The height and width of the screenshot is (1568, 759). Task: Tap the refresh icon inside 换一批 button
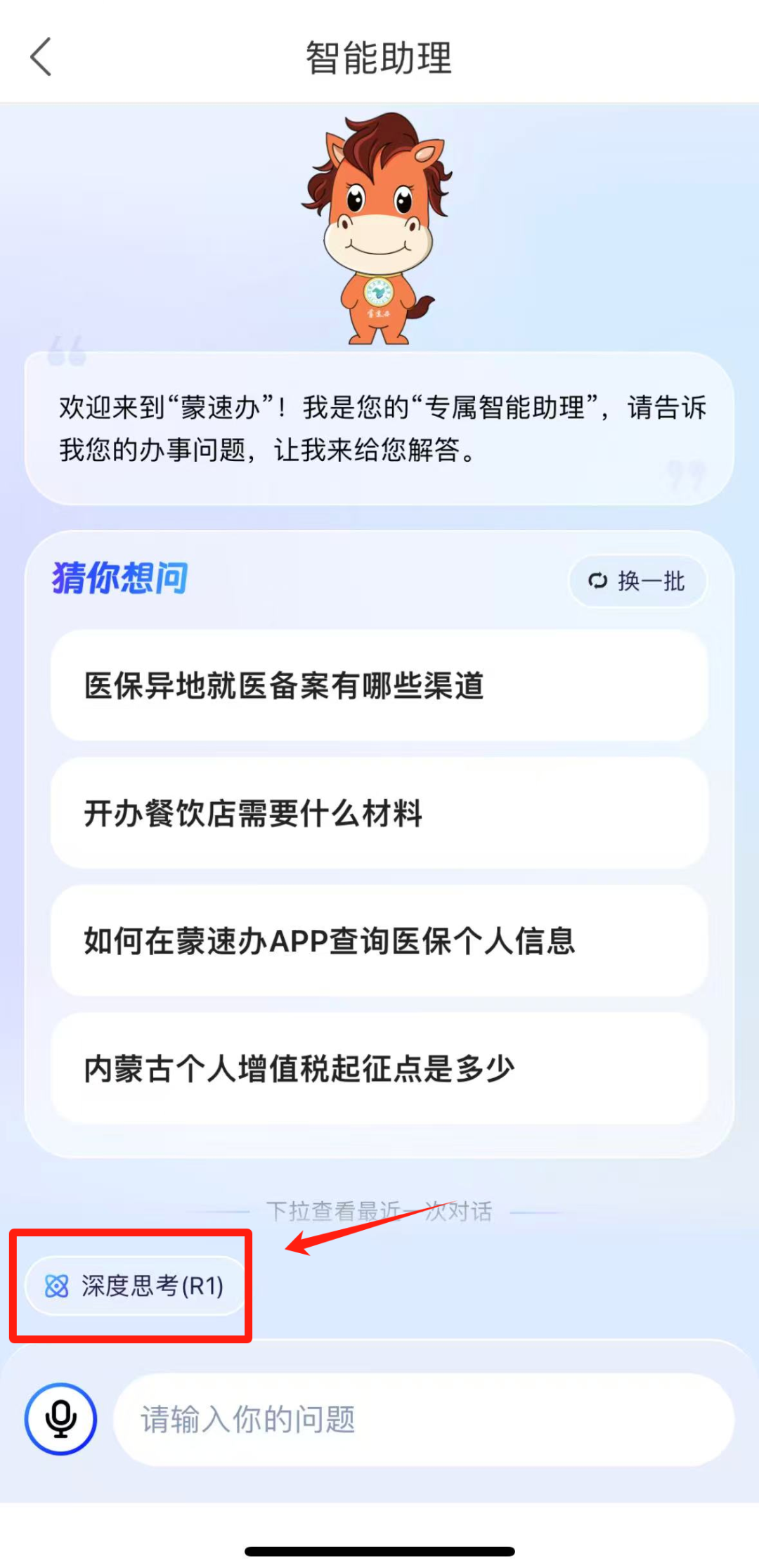(596, 581)
